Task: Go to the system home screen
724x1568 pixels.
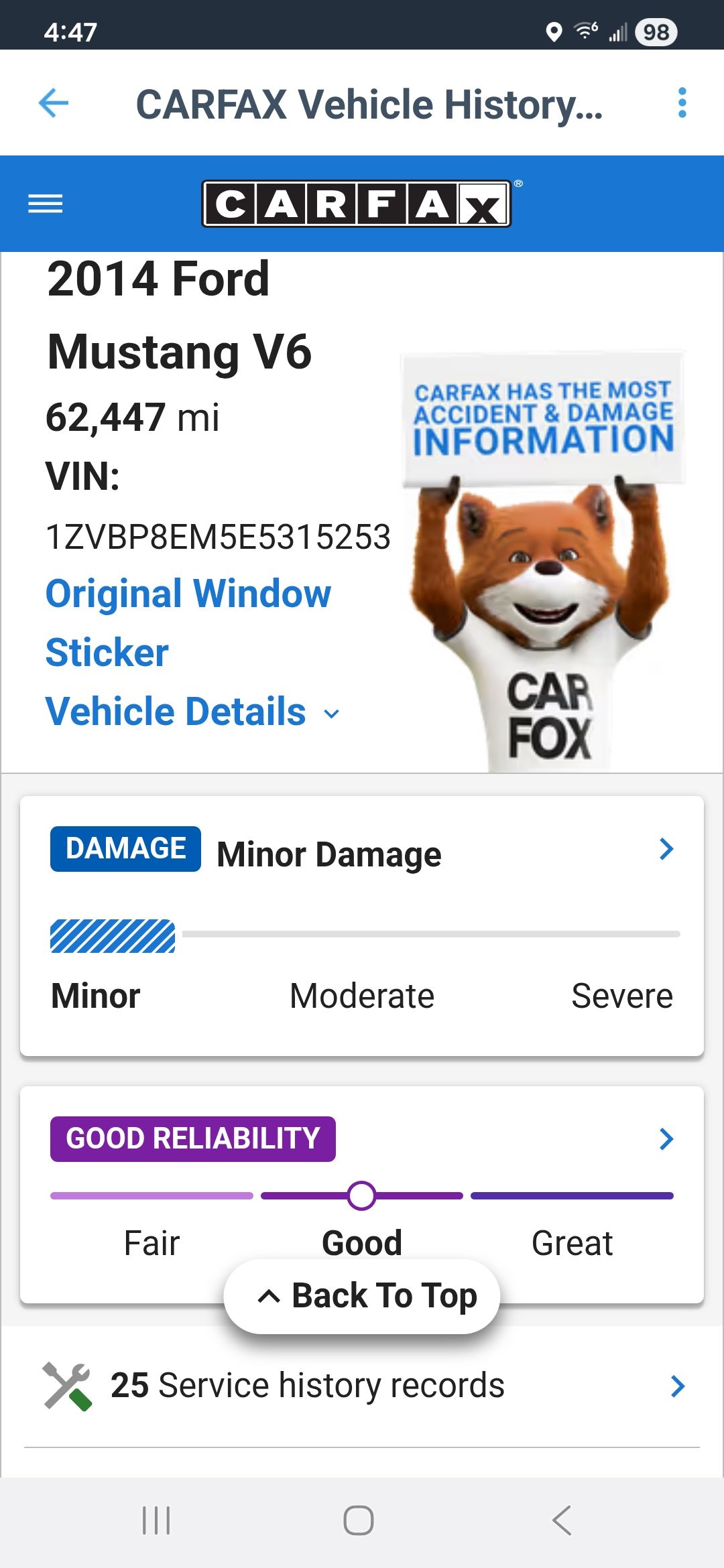Action: pos(359,1520)
